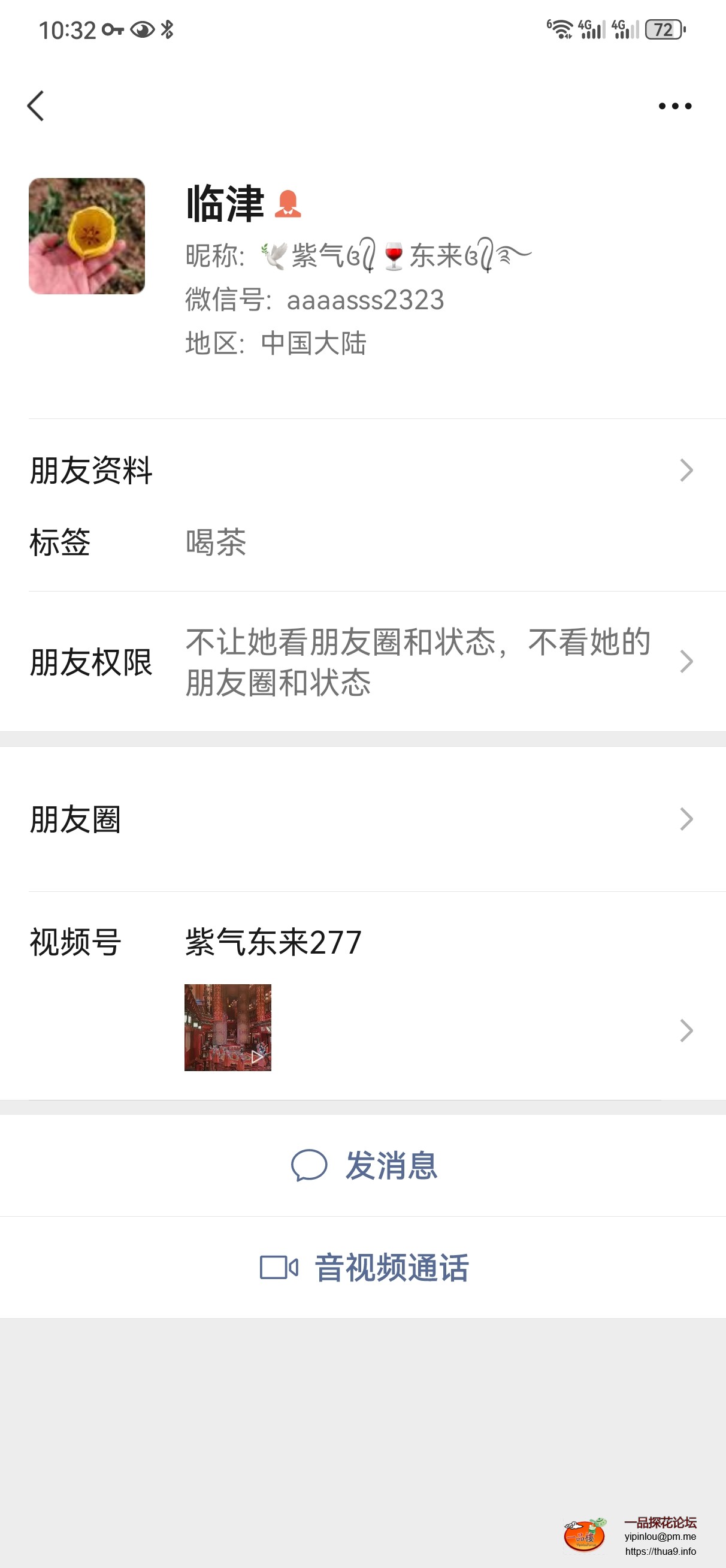Expand 朋友圈 with the chevron arrow
Image resolution: width=726 pixels, height=1568 pixels.
click(x=686, y=820)
